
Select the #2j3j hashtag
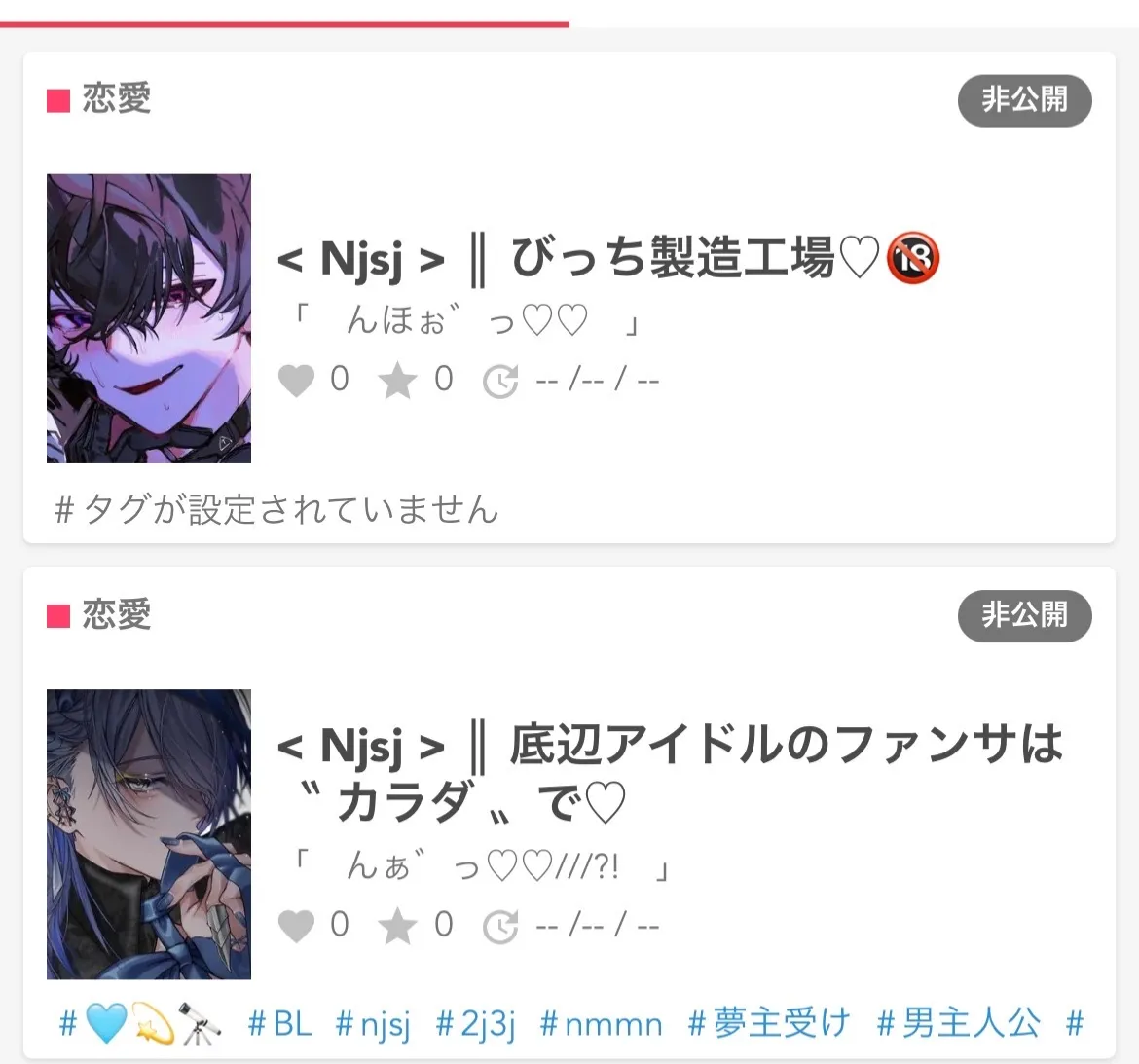tap(476, 1023)
